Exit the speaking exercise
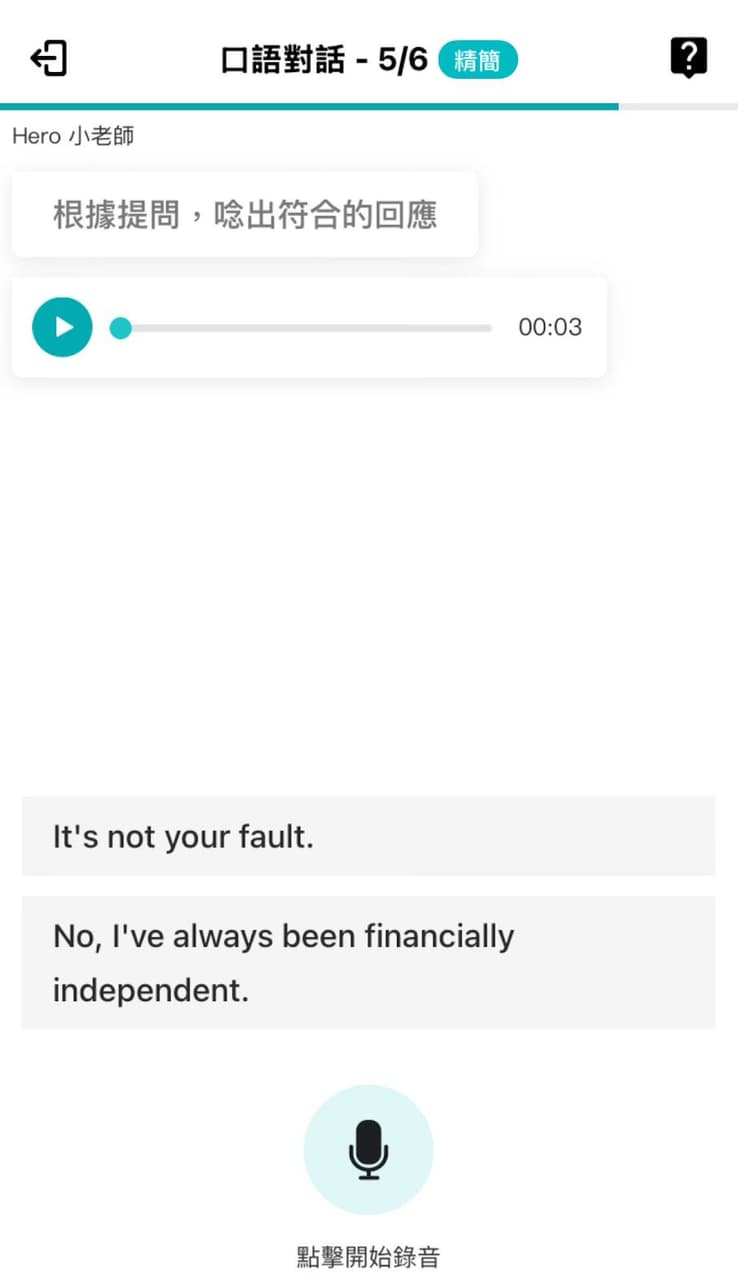This screenshot has height=1280, width=738. [48, 59]
